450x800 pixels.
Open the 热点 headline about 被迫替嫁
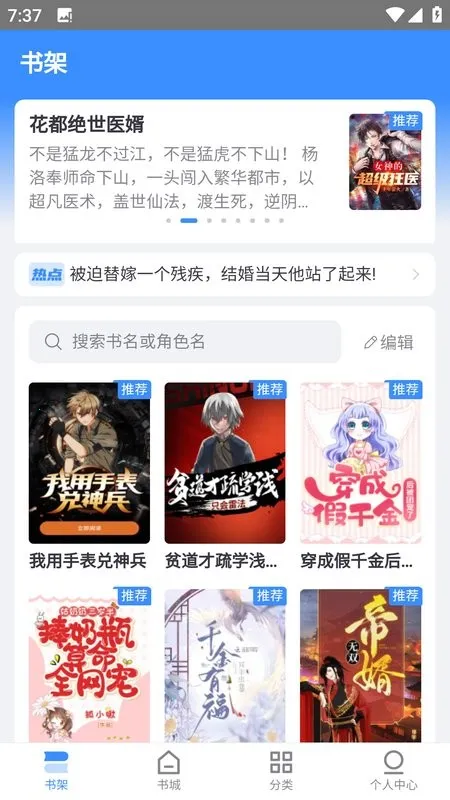coord(224,274)
